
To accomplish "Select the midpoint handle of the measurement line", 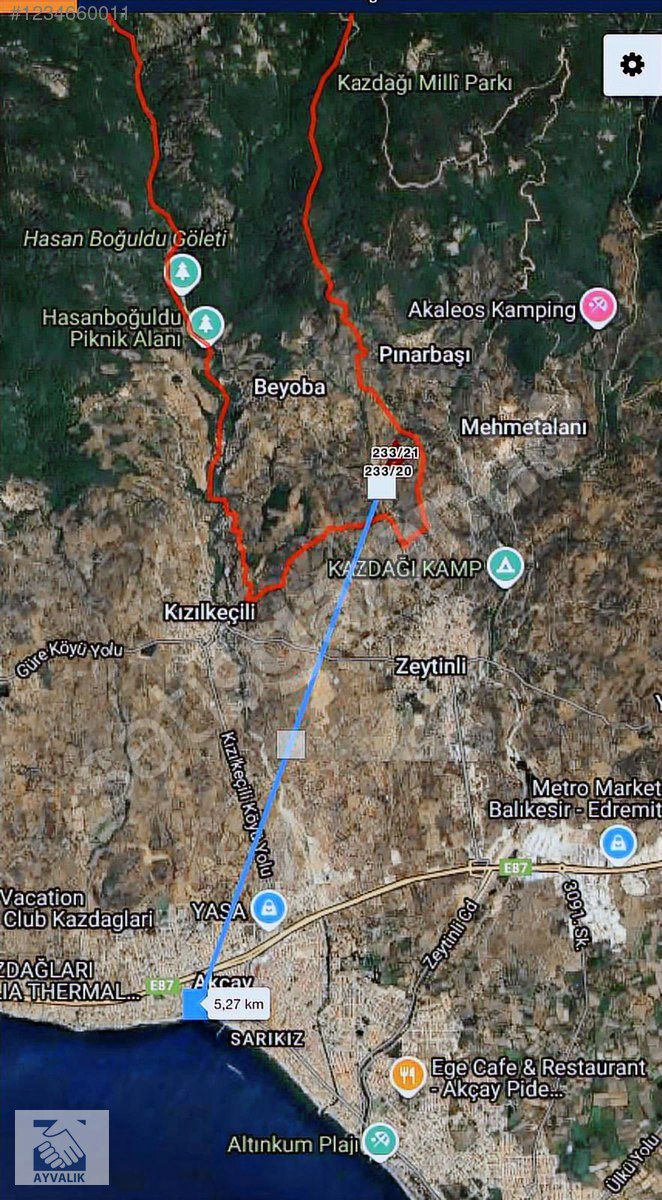I will [291, 744].
